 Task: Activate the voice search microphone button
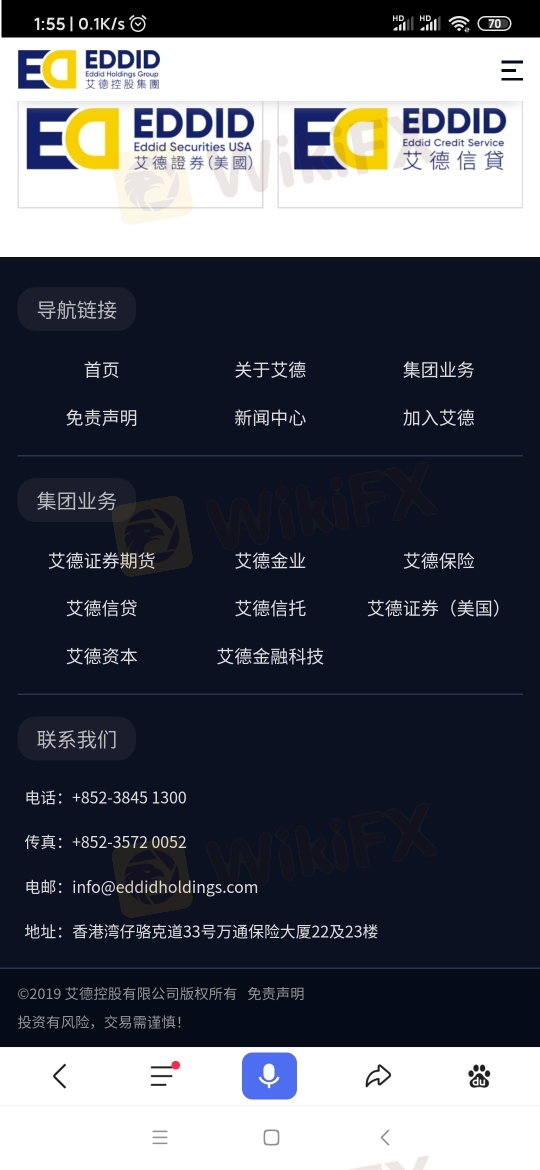(x=269, y=1076)
